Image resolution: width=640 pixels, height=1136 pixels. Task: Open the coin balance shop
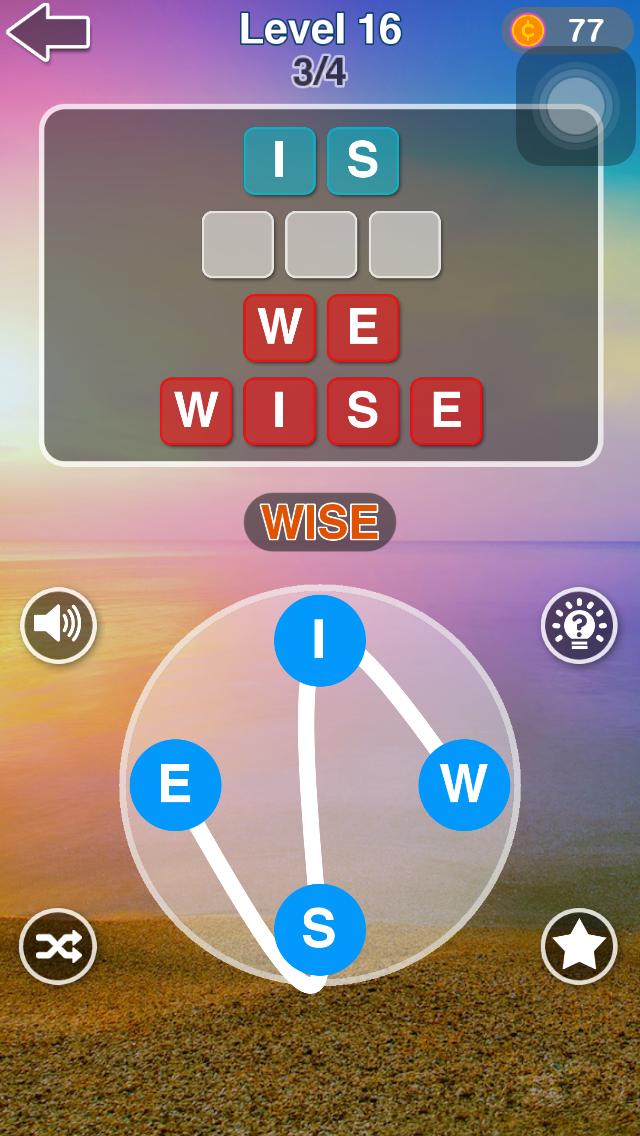point(567,31)
